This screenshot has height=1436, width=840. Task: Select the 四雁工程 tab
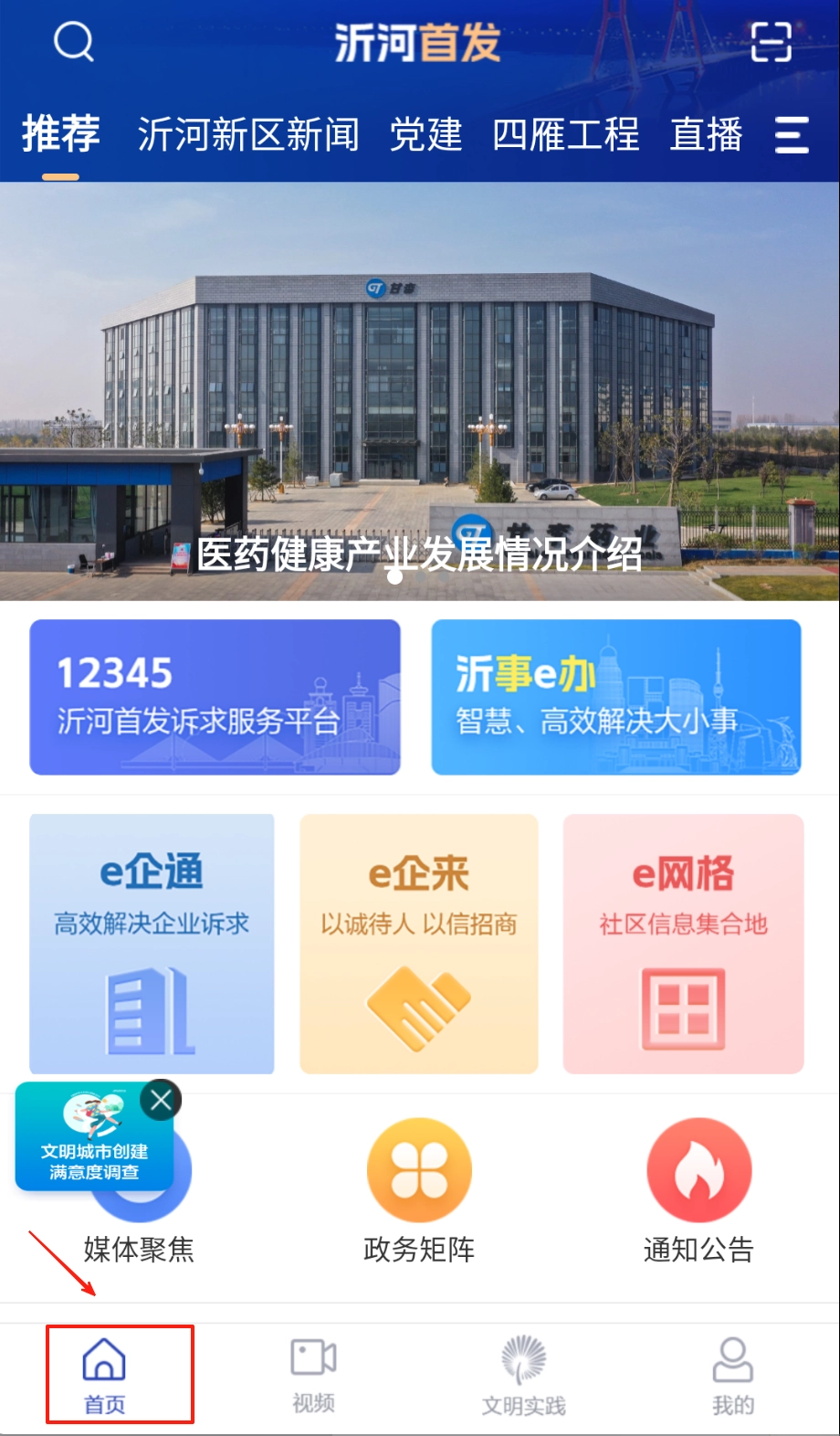point(566,135)
